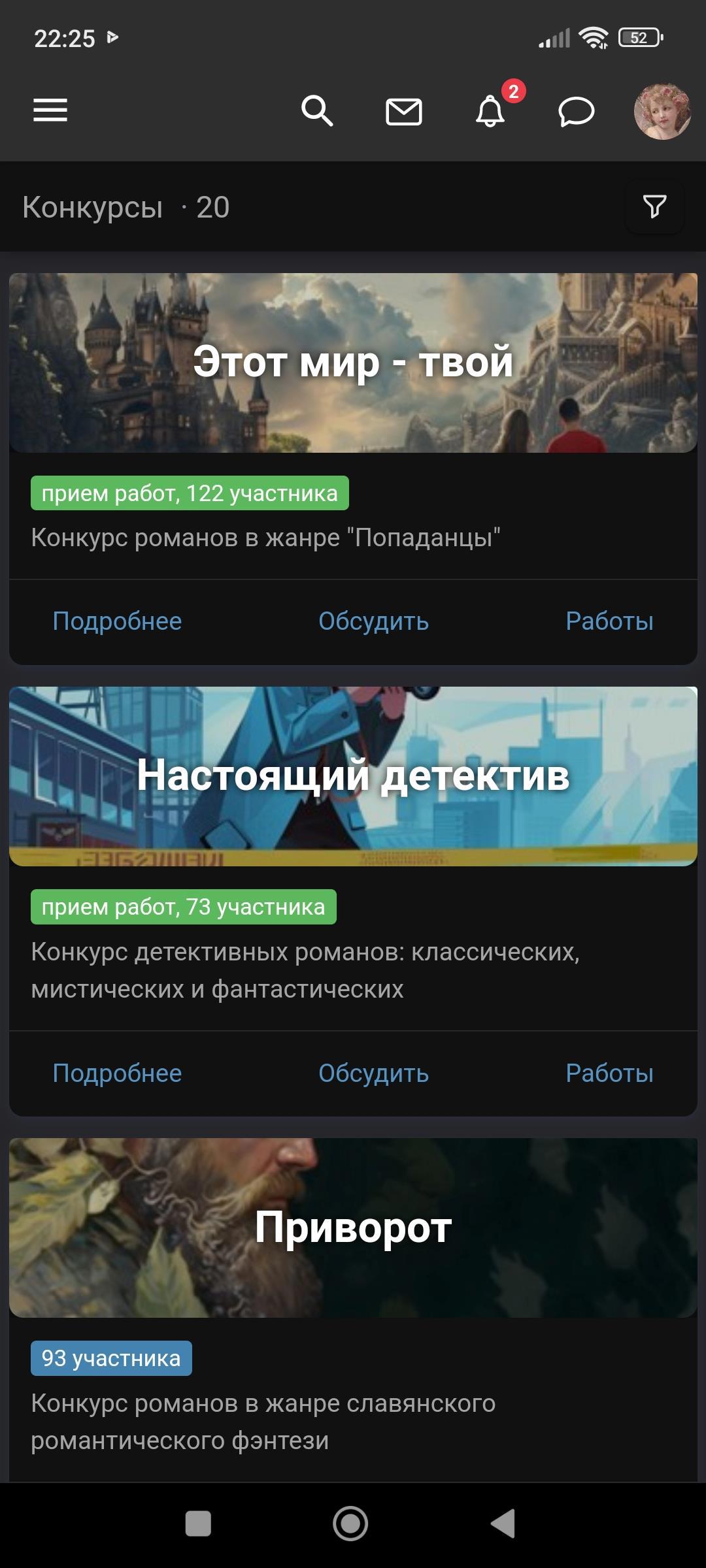Go back with the system back button

click(x=503, y=1524)
